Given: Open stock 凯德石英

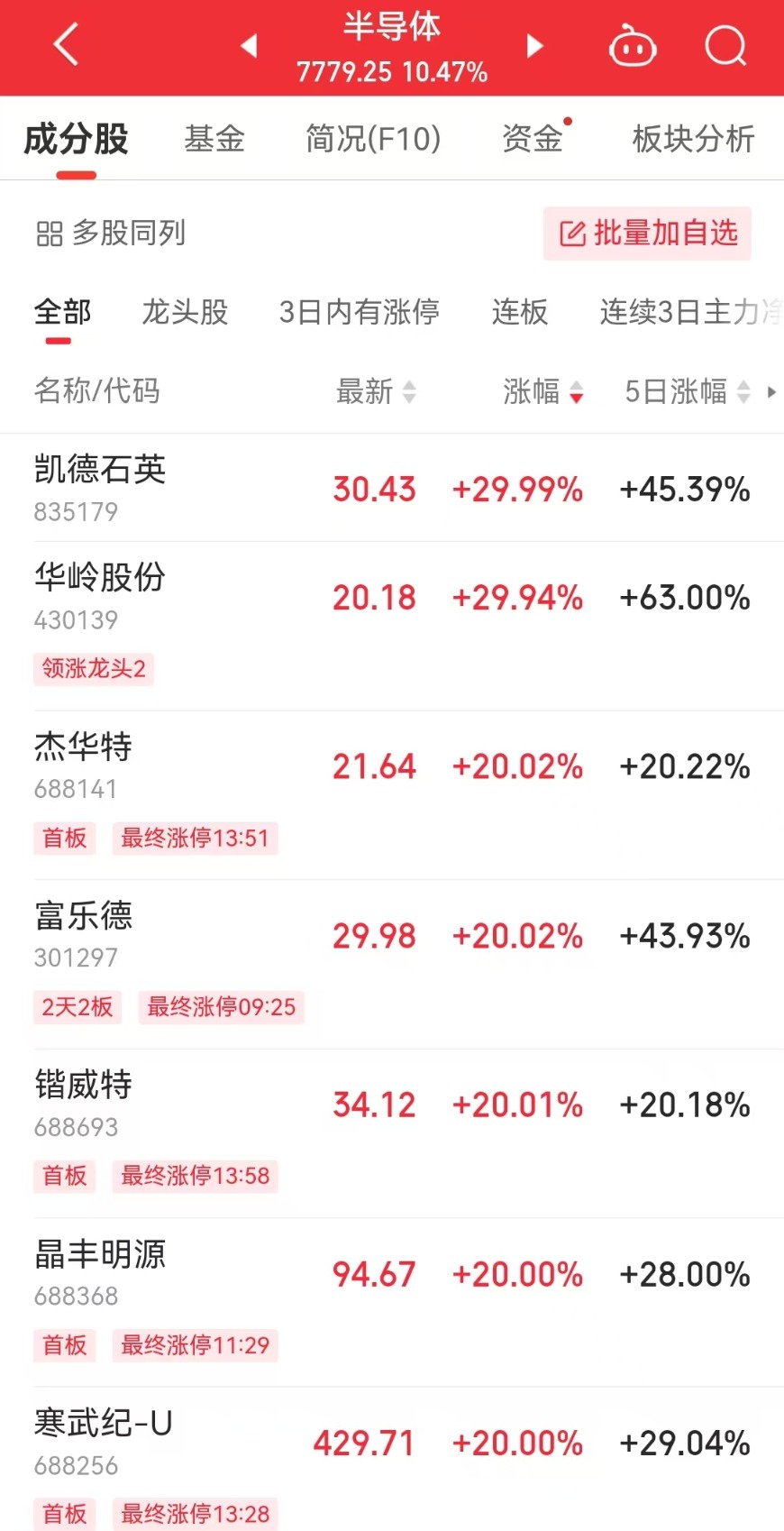Looking at the screenshot, I should pyautogui.click(x=392, y=488).
